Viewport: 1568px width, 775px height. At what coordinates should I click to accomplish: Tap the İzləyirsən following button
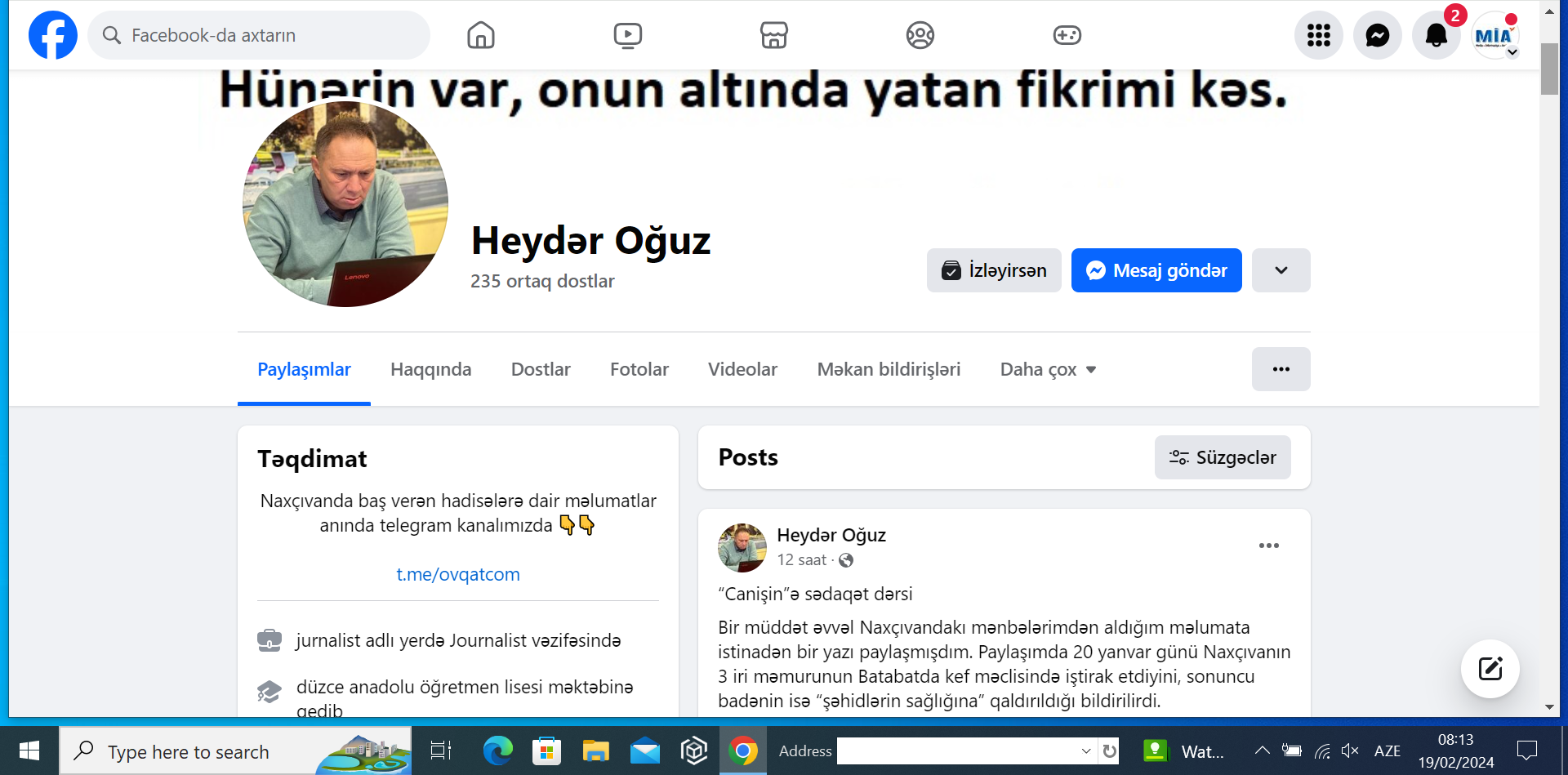[x=994, y=270]
